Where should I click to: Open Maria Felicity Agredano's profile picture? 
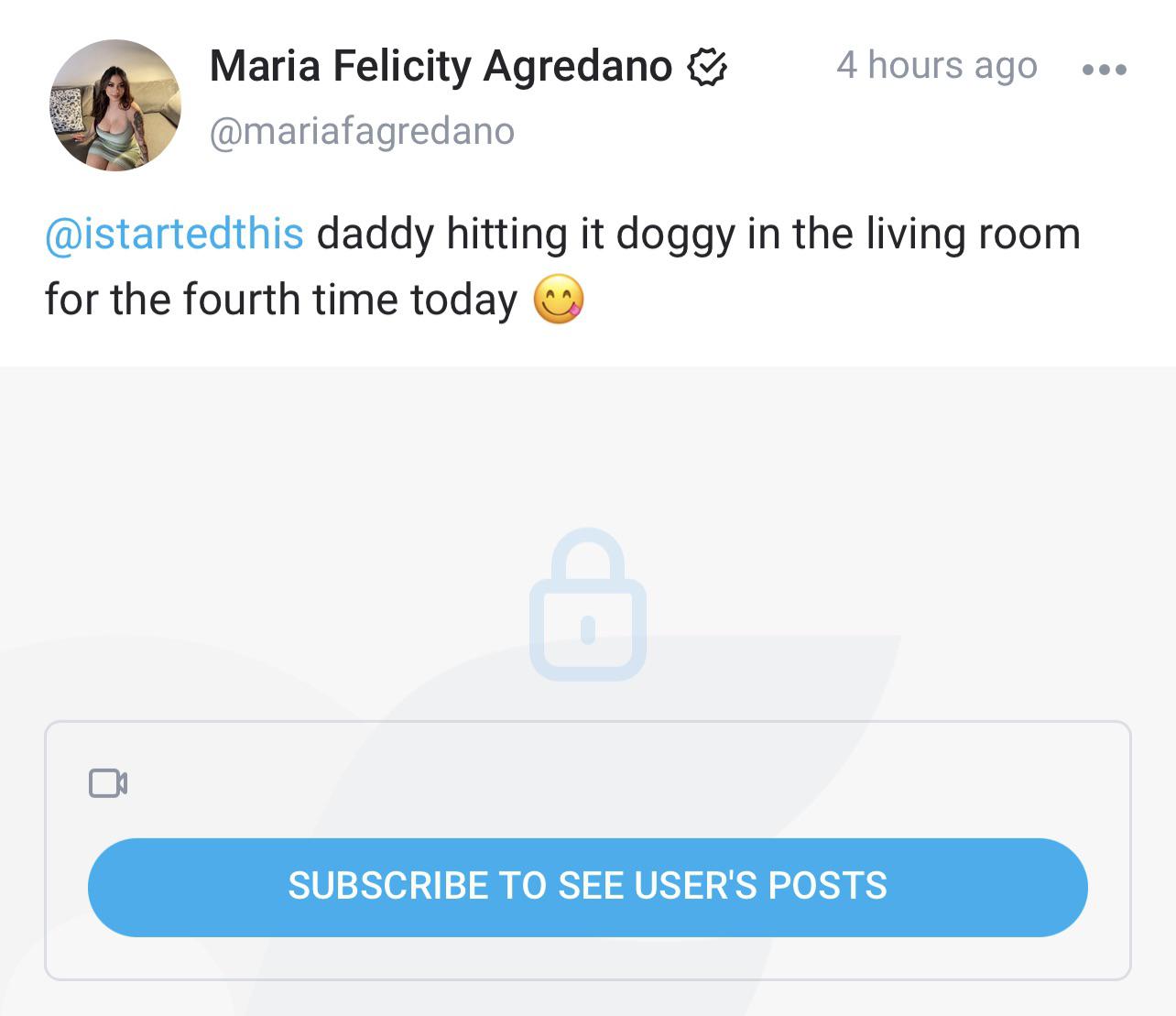point(115,105)
